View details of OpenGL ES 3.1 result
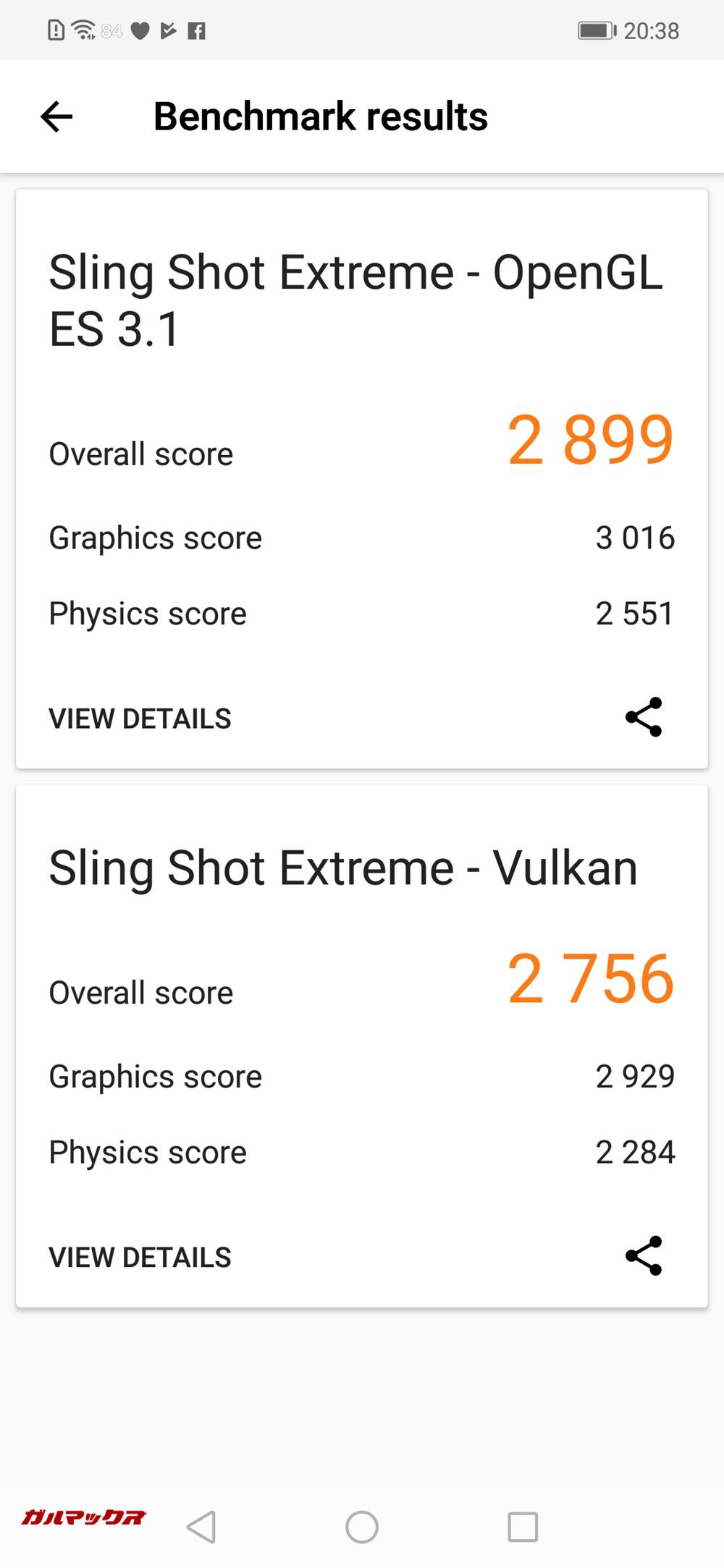The width and height of the screenshot is (724, 1568). [x=140, y=719]
